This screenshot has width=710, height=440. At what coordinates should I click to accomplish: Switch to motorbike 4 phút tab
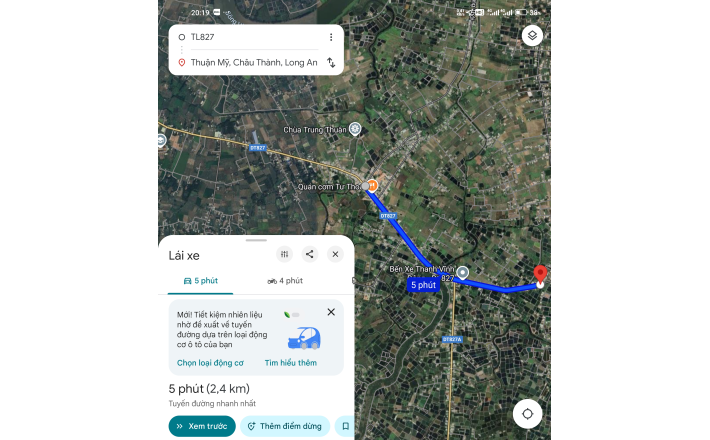285,281
